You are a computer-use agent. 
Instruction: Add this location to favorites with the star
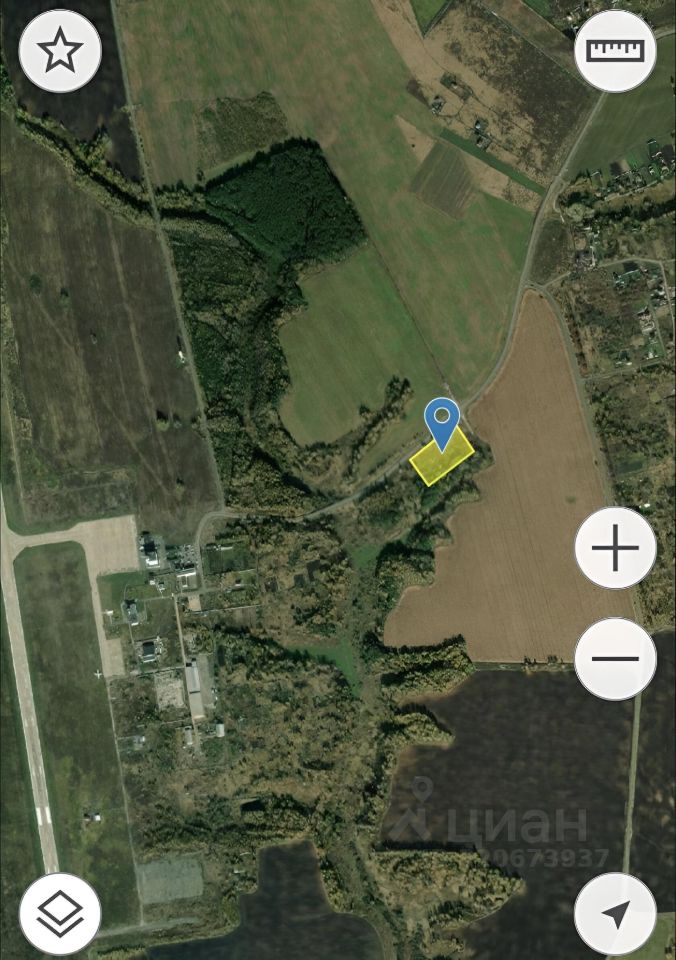[60, 51]
